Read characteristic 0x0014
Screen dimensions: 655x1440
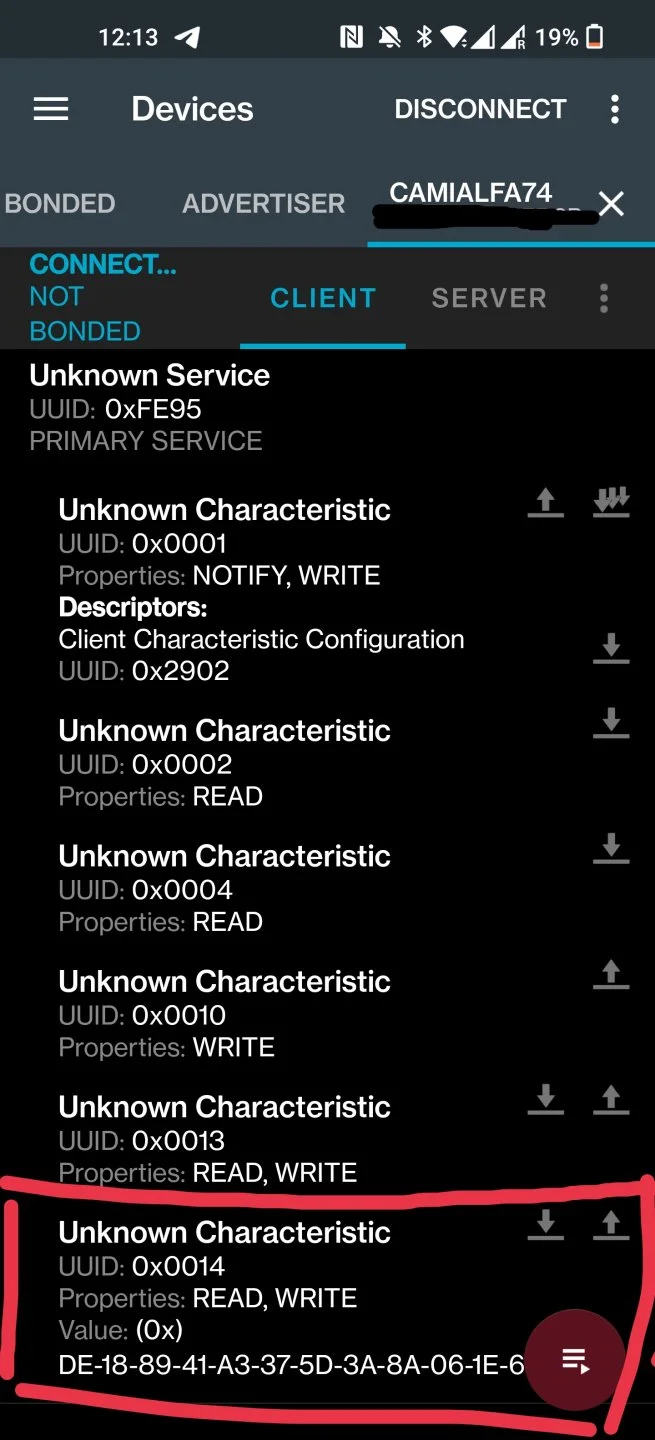545,1224
